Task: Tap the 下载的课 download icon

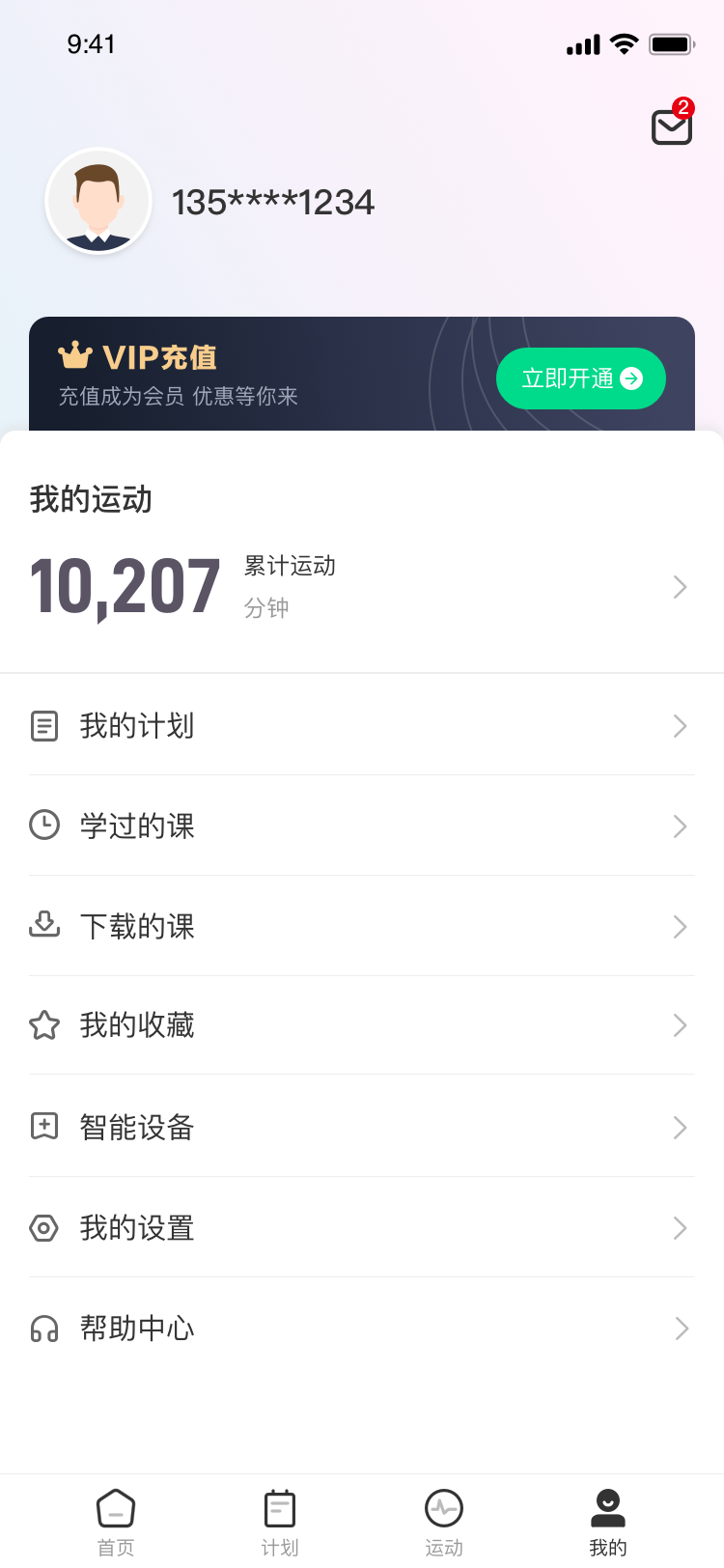Action: coord(44,926)
